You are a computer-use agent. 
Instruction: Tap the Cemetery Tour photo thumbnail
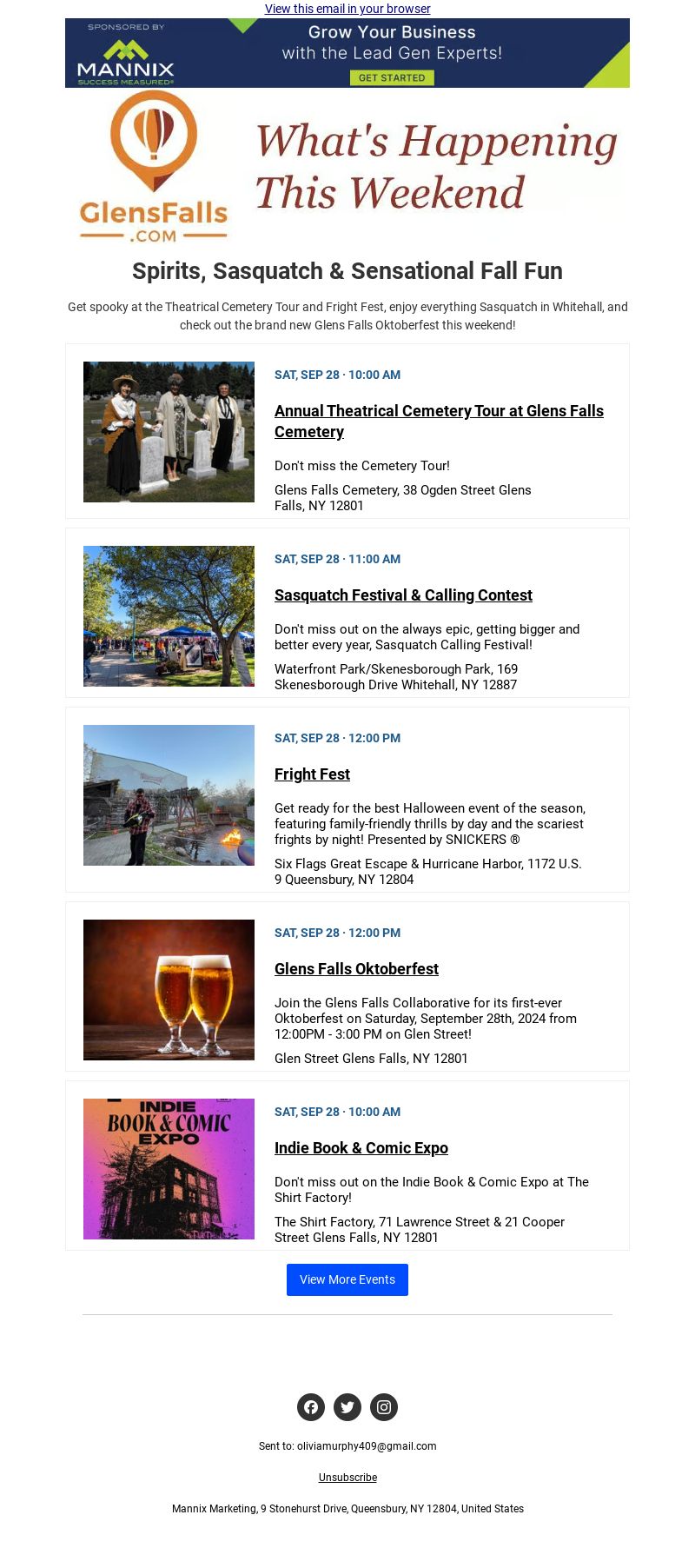(169, 432)
